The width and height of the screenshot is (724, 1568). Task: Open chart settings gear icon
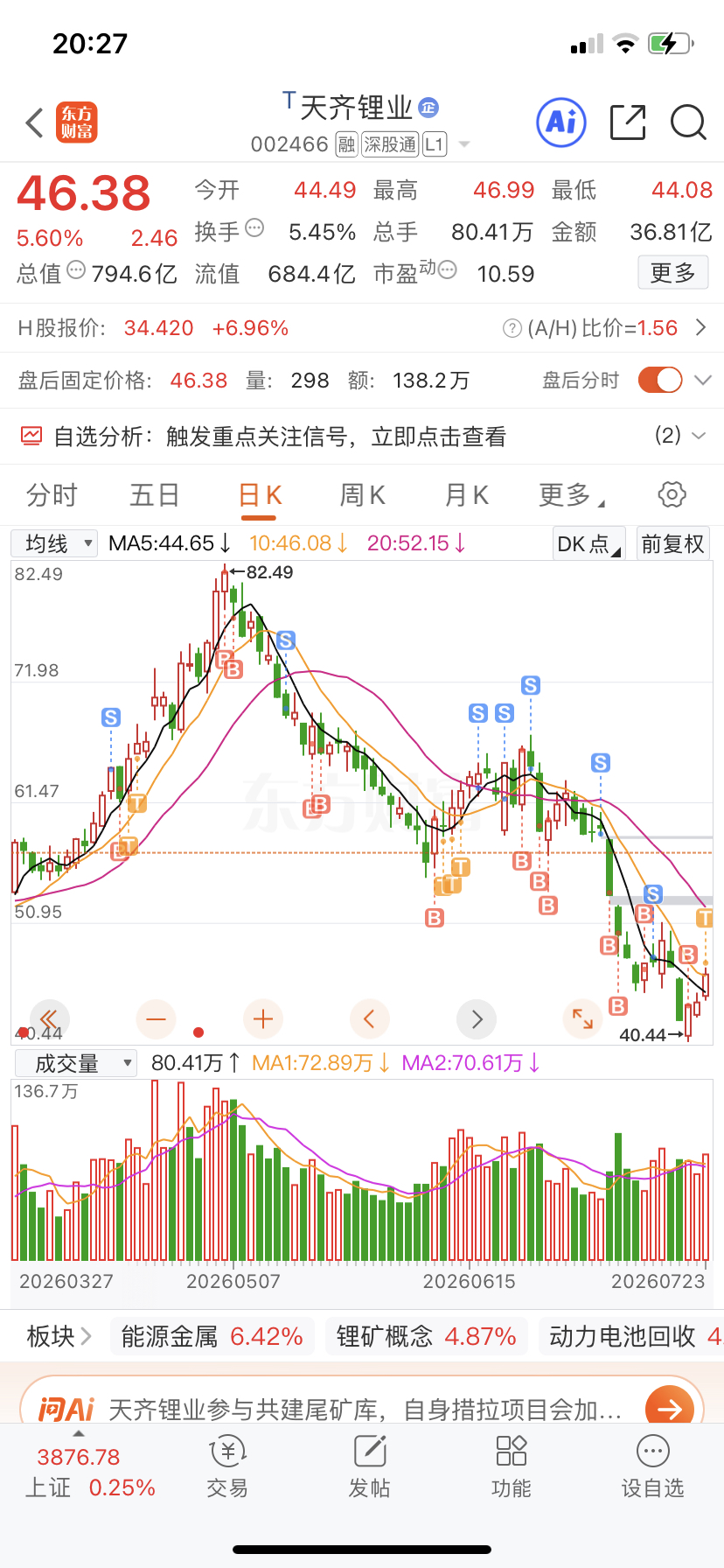672,494
